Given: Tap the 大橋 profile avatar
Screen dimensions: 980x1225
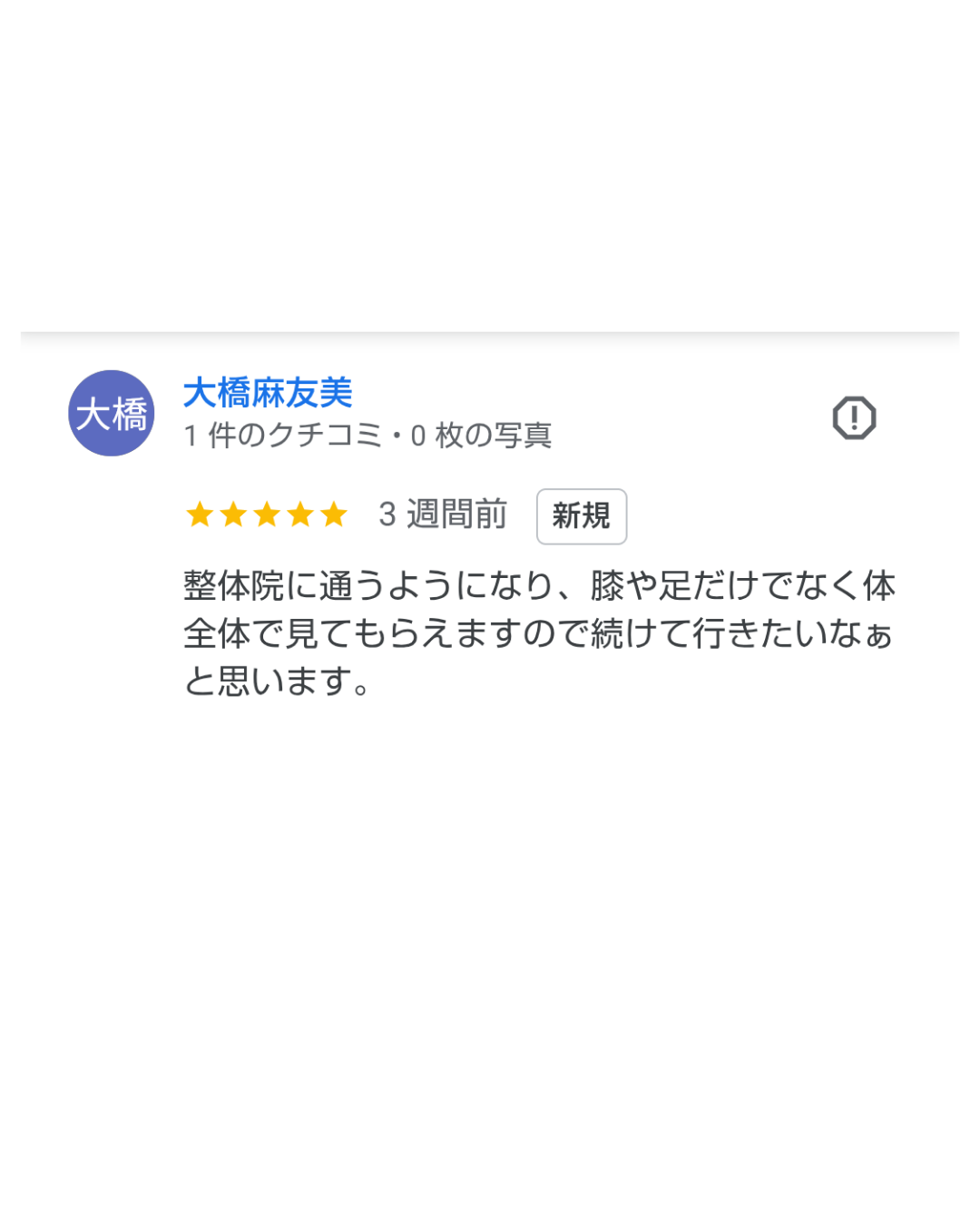Looking at the screenshot, I should pos(112,414).
